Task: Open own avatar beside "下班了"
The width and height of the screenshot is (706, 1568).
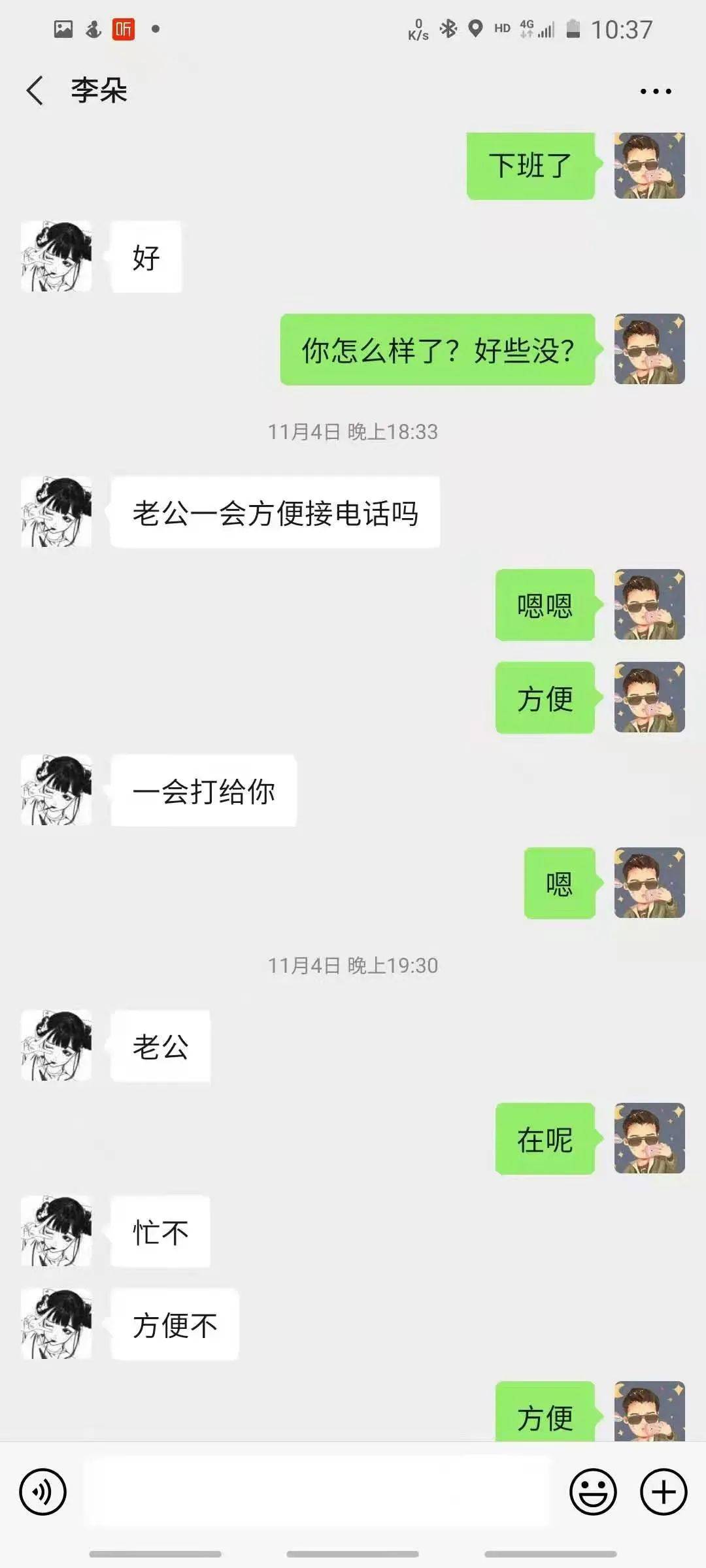Action: click(649, 166)
